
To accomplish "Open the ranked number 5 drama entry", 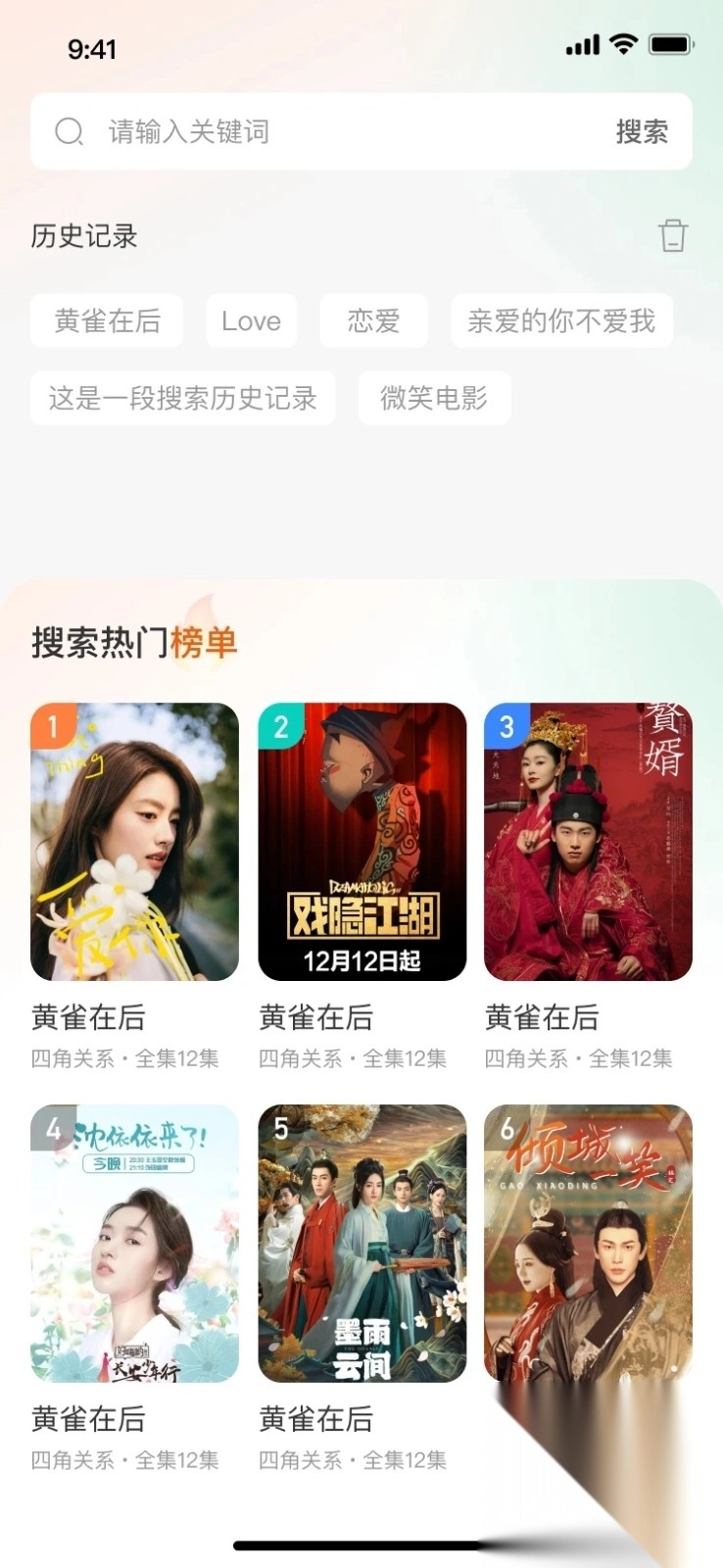I will pyautogui.click(x=361, y=1245).
